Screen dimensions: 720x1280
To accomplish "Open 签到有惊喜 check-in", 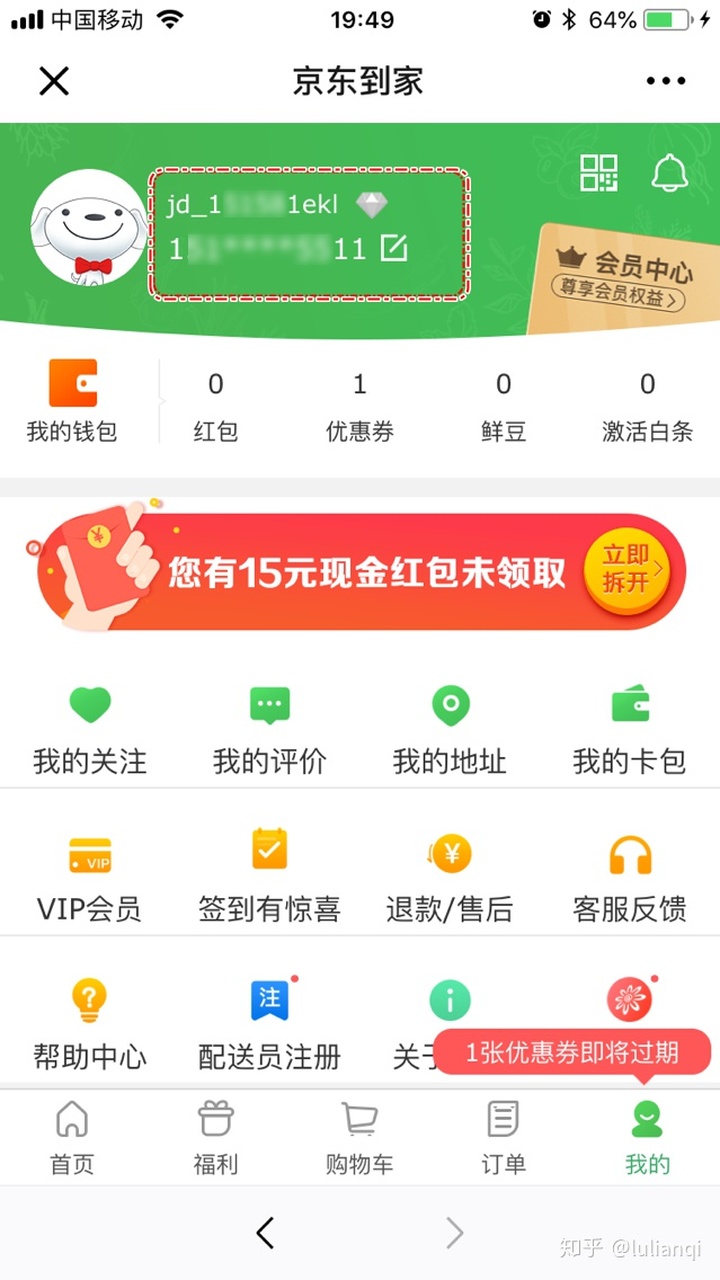I will 270,880.
